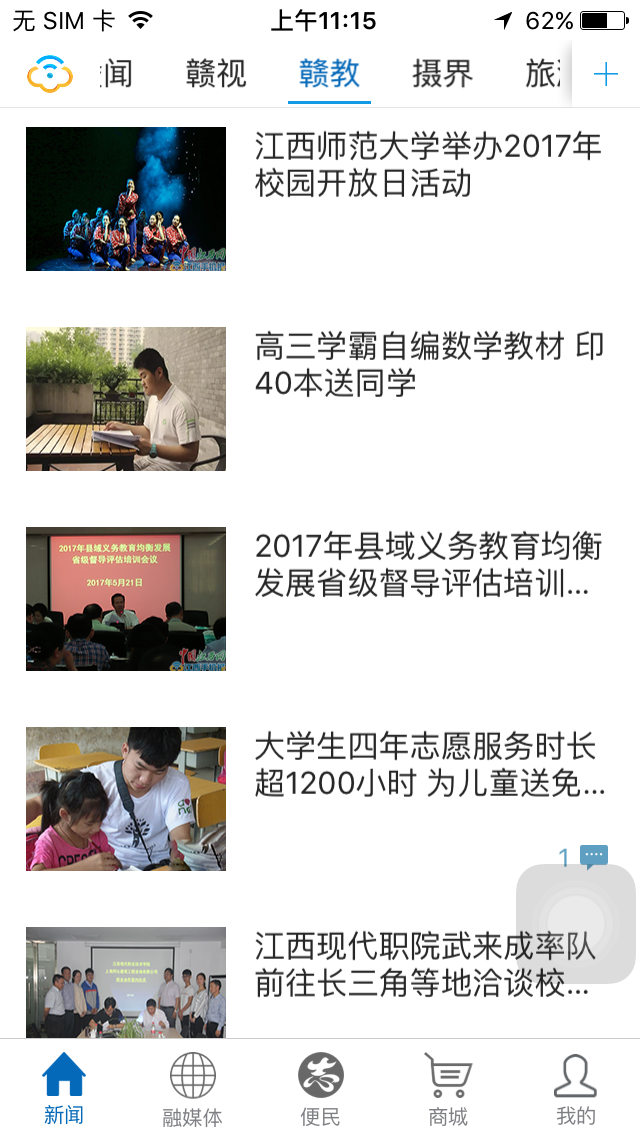
Task: Open comments on the volunteer service article
Action: pos(583,858)
